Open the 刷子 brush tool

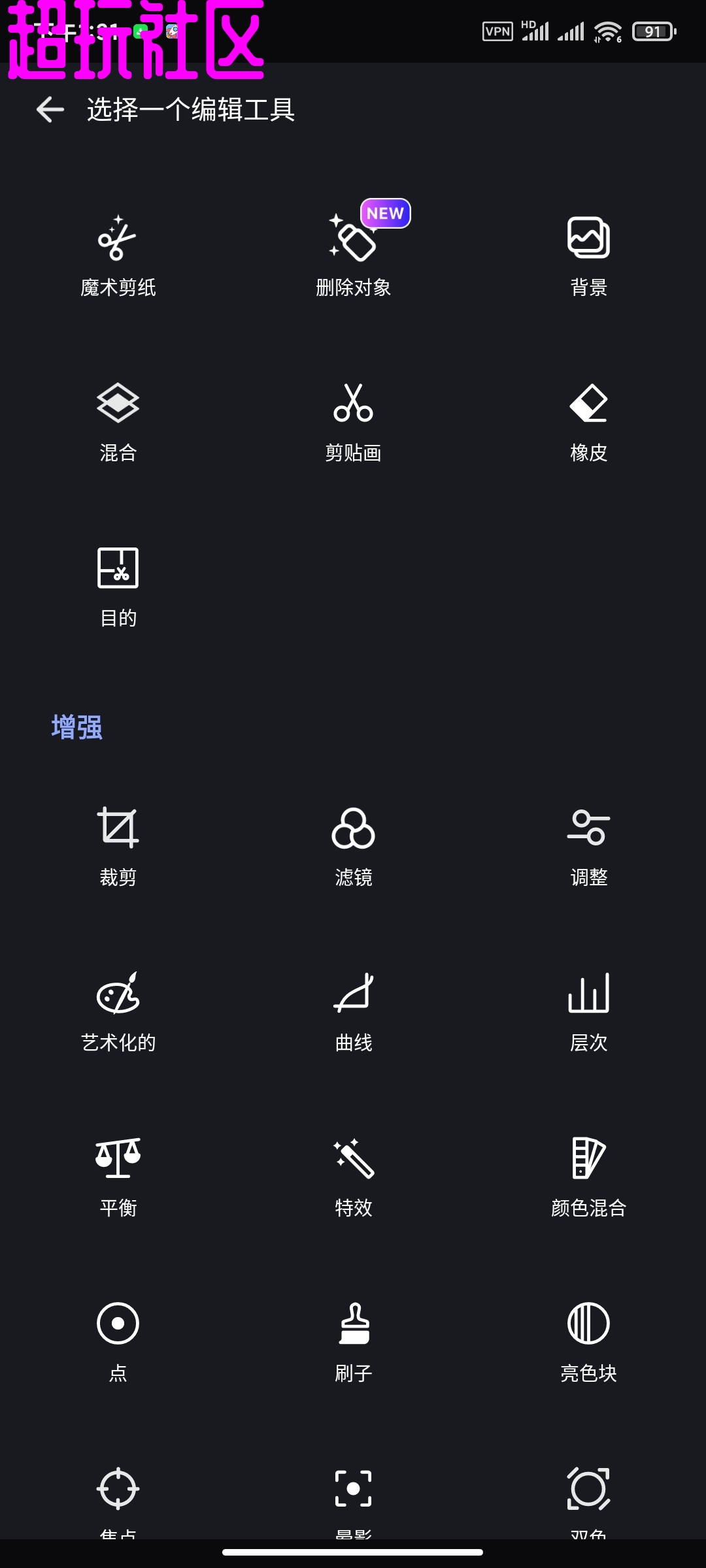(x=353, y=1341)
